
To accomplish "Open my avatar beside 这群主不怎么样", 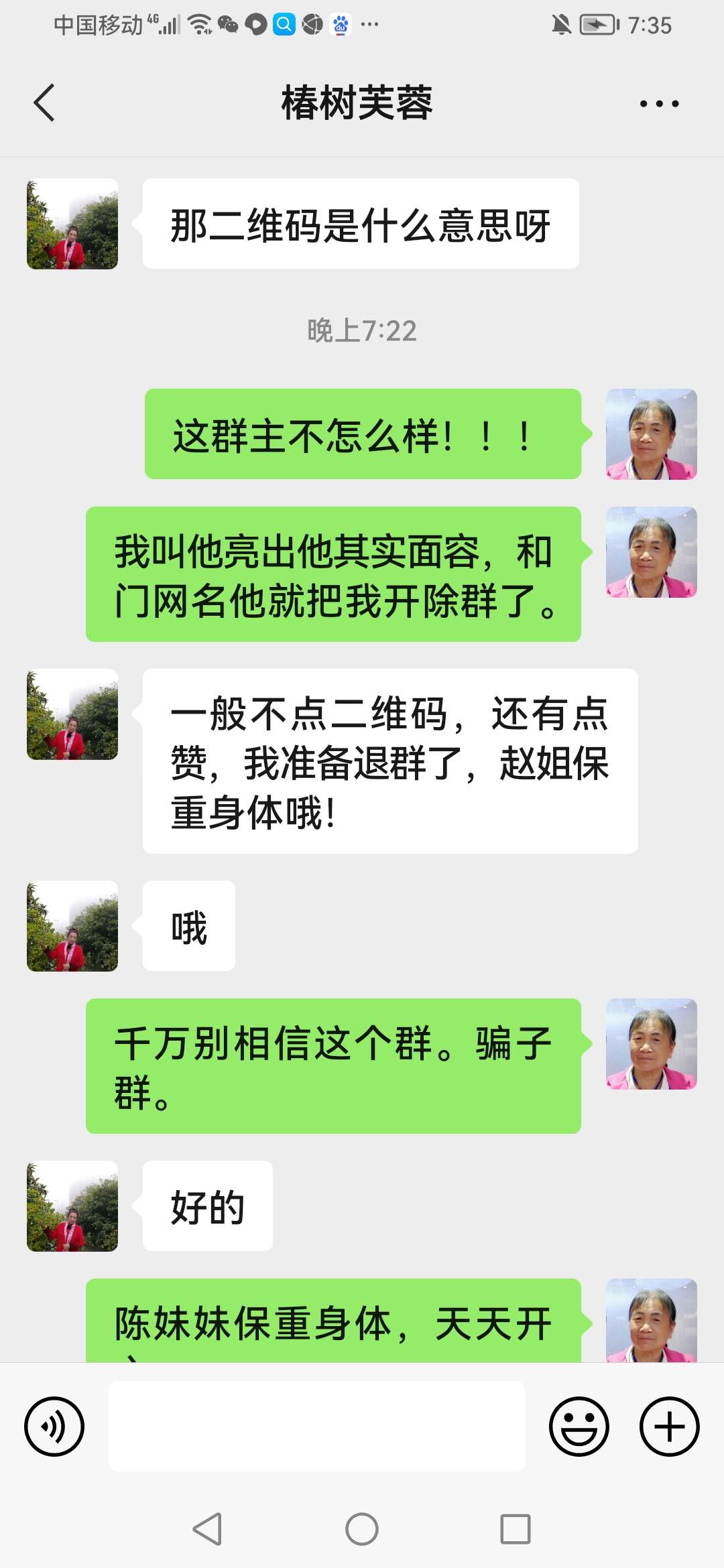I will click(651, 434).
